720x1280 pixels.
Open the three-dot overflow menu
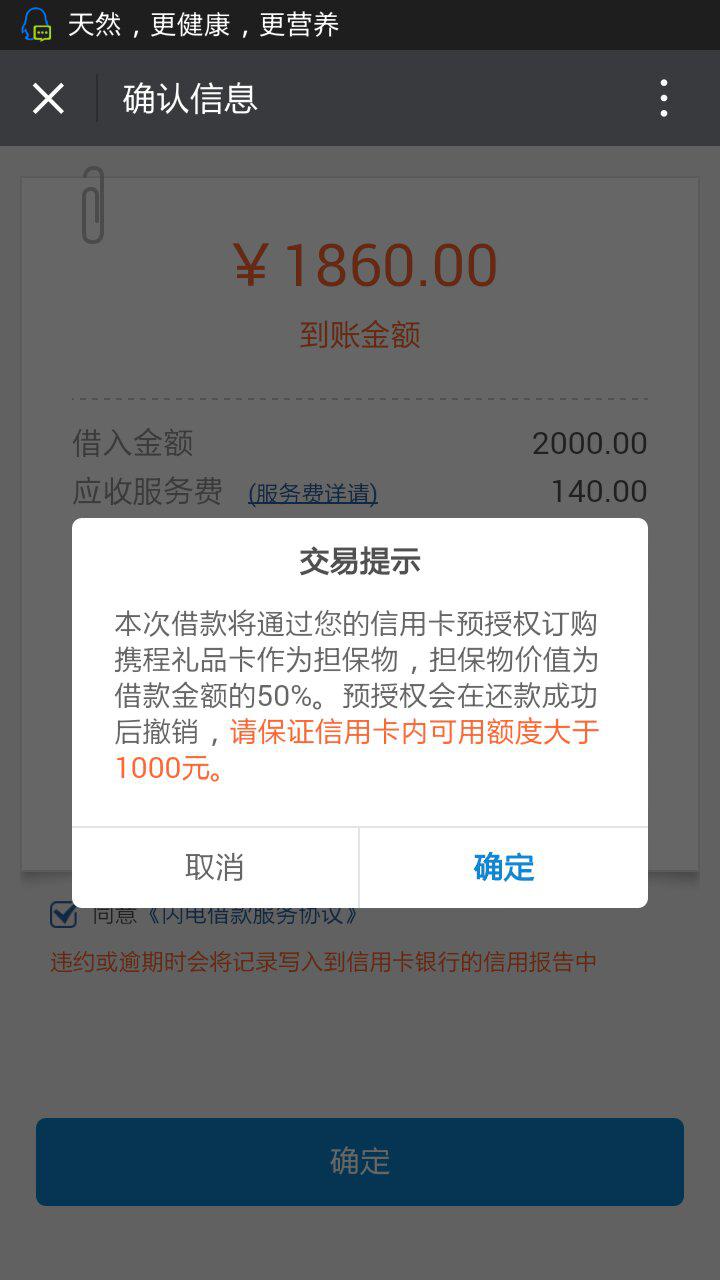coord(664,99)
